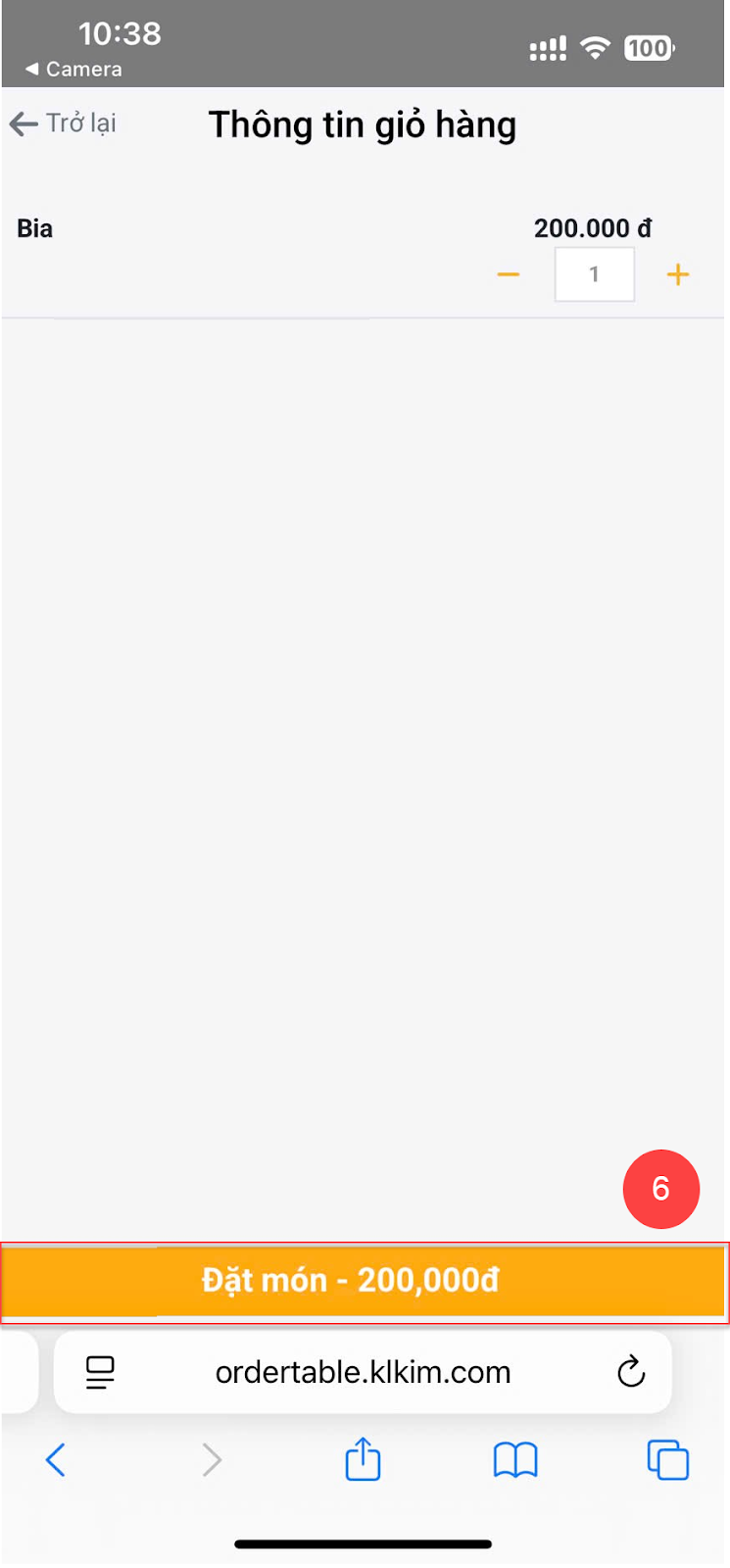This screenshot has height=1568, width=730.
Task: Reload the page in Safari
Action: [631, 1372]
